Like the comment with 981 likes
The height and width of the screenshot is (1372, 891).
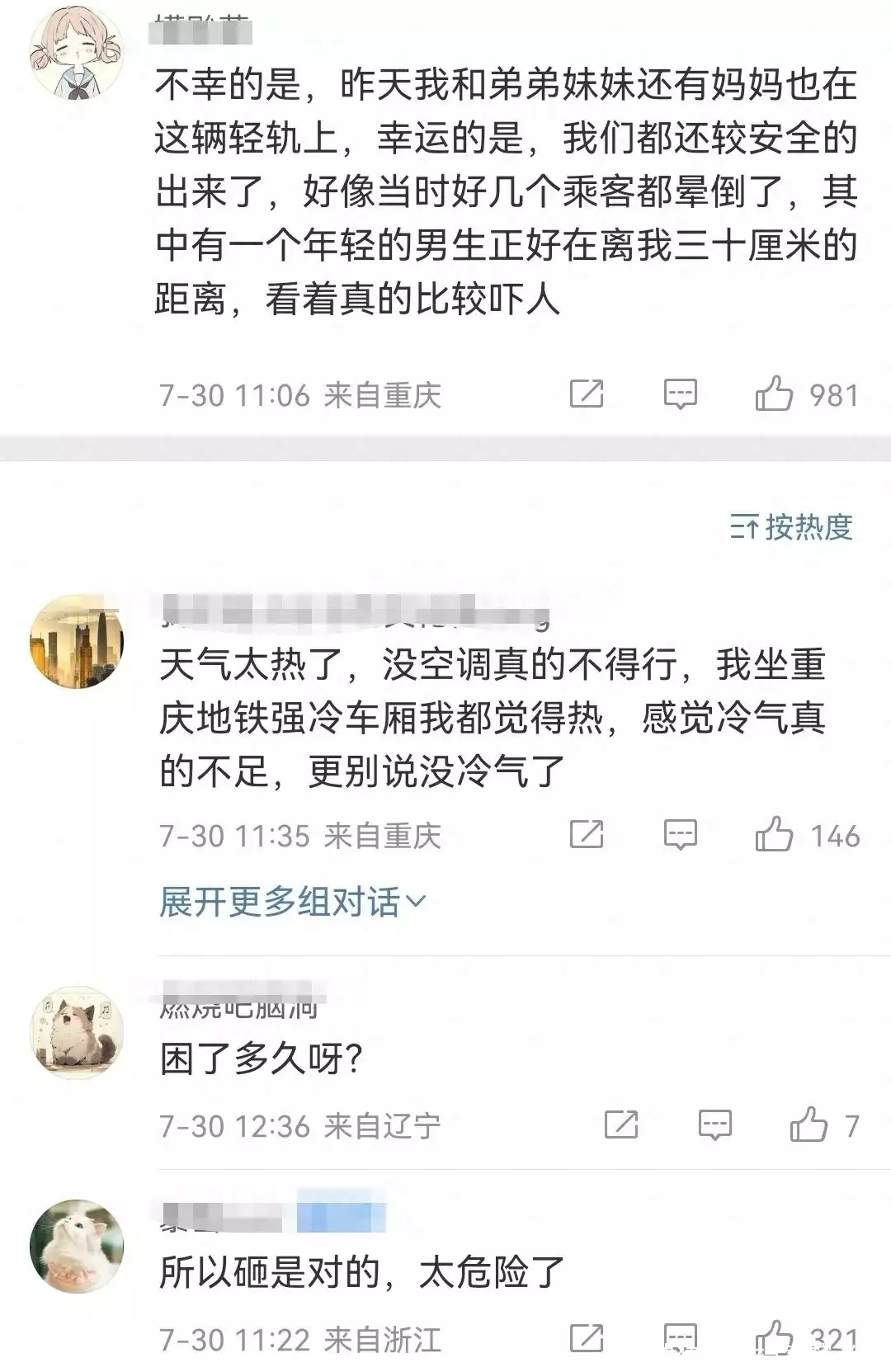[x=774, y=394]
